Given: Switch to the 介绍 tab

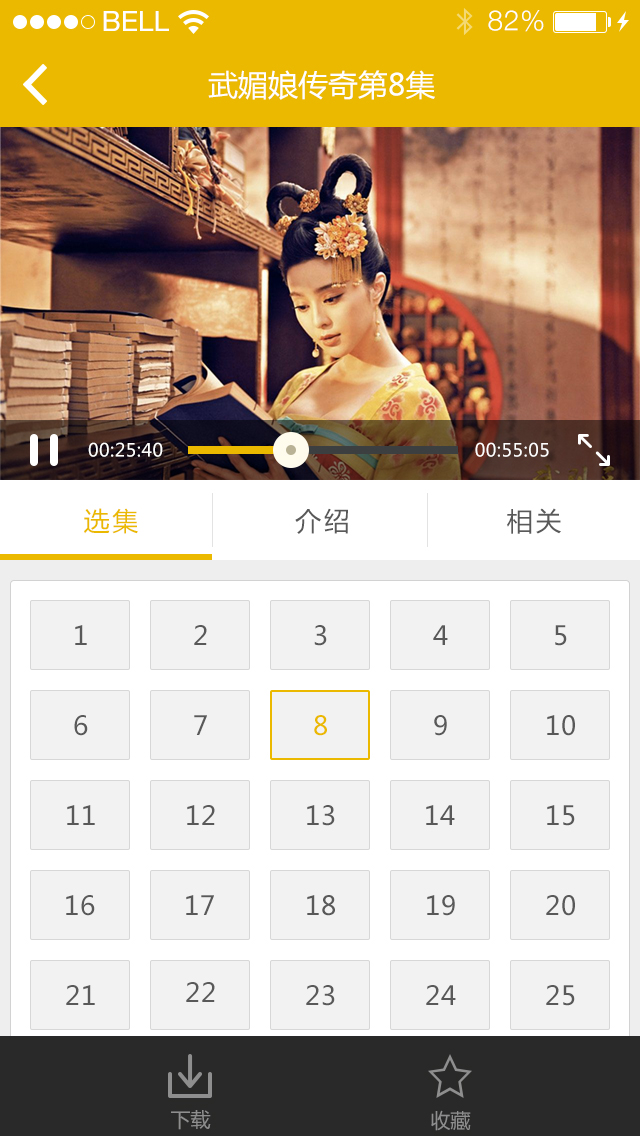Looking at the screenshot, I should [321, 521].
